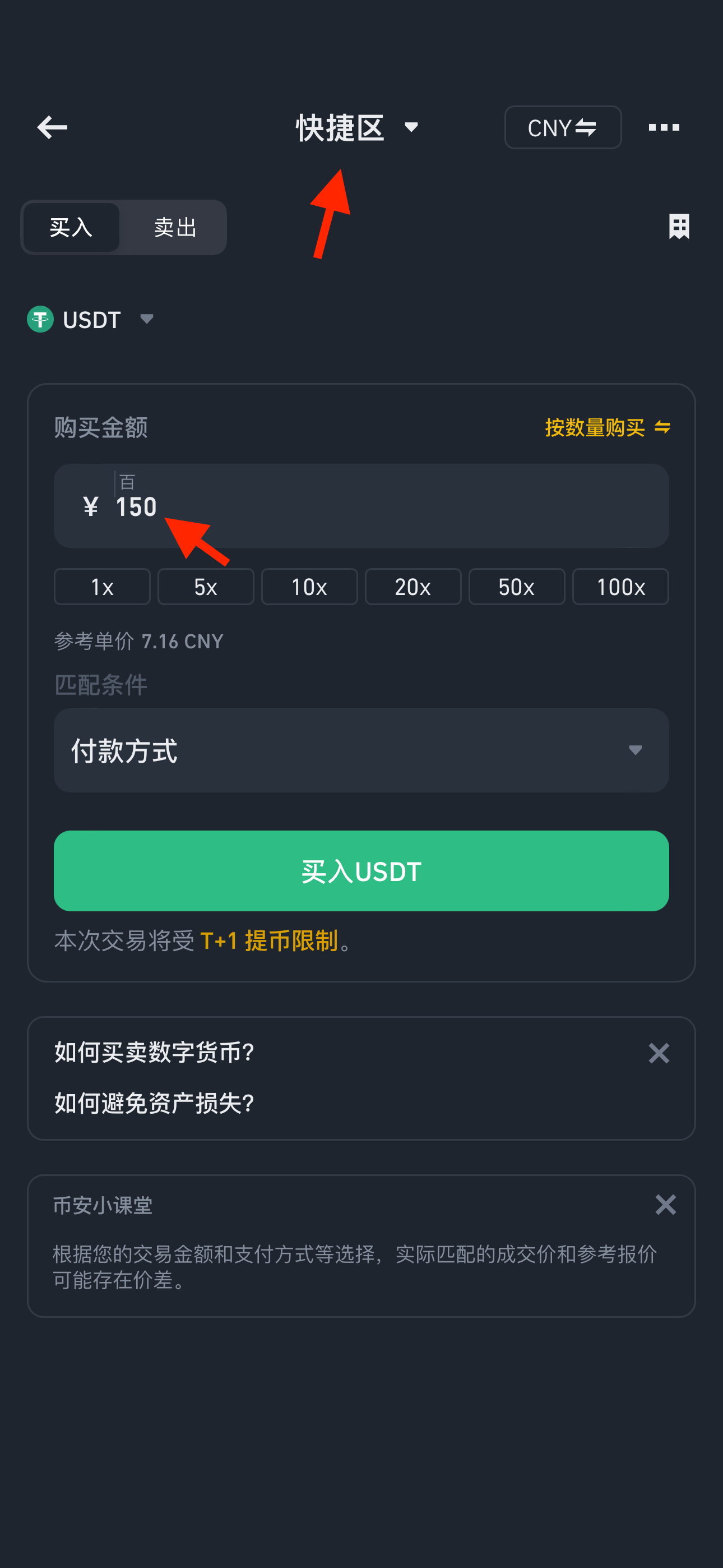
Task: Switch to the 卖出 tab
Action: pyautogui.click(x=175, y=228)
